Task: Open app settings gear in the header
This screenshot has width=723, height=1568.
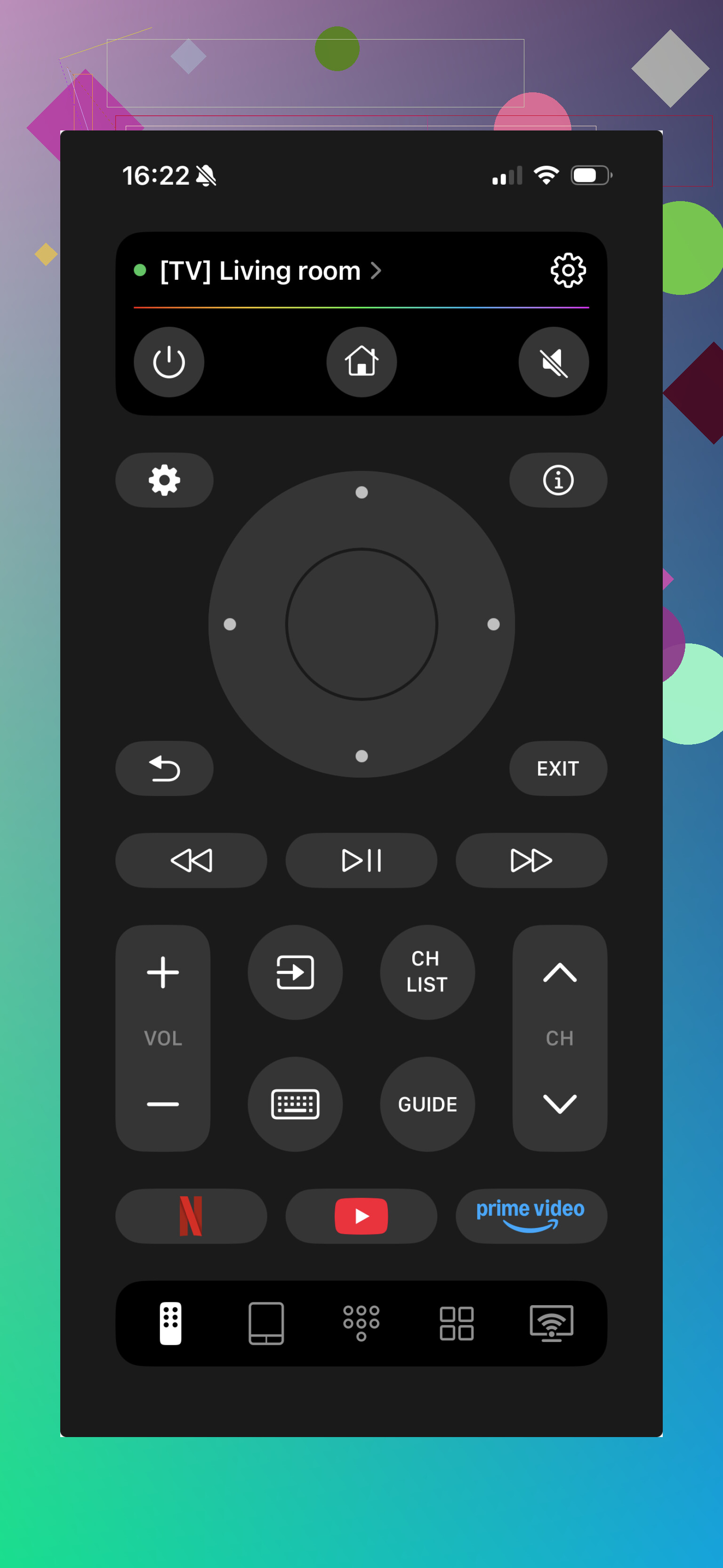Action: (567, 270)
